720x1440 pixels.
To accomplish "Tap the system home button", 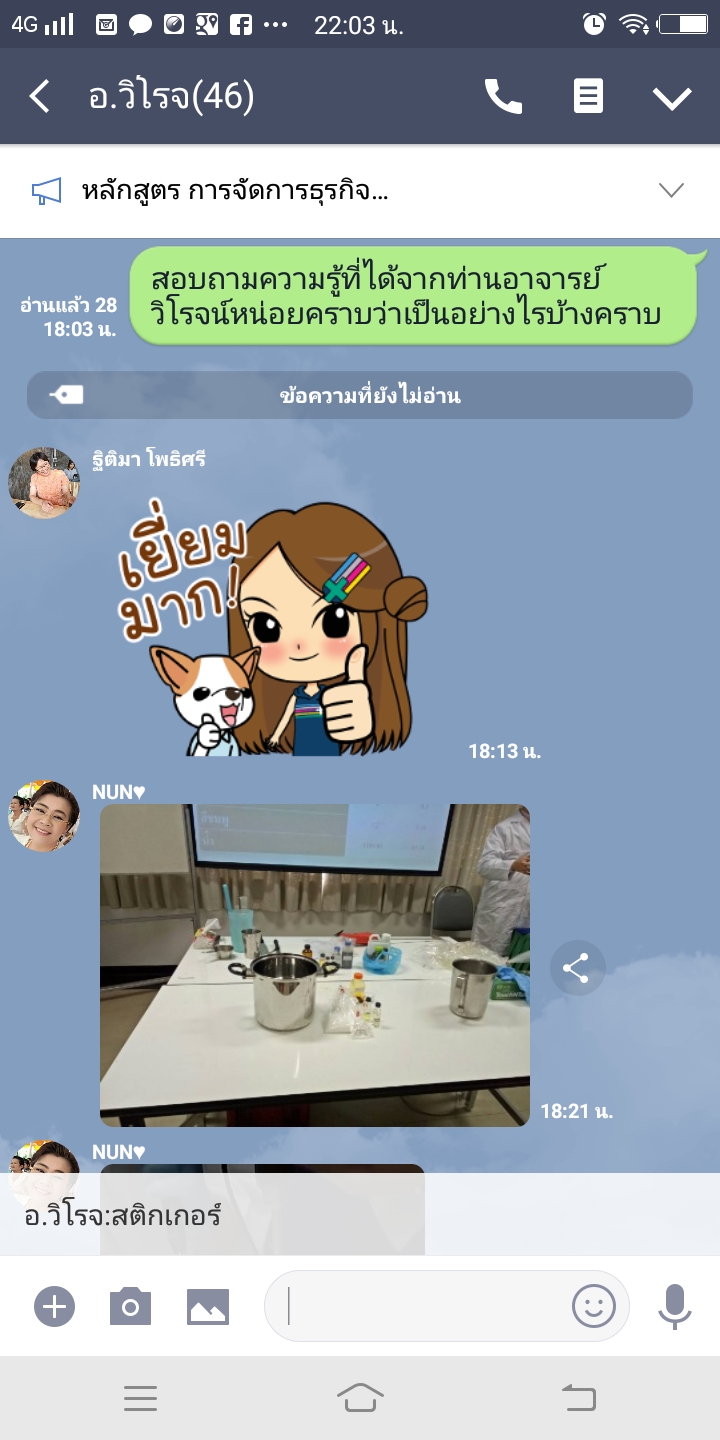I will [360, 1397].
